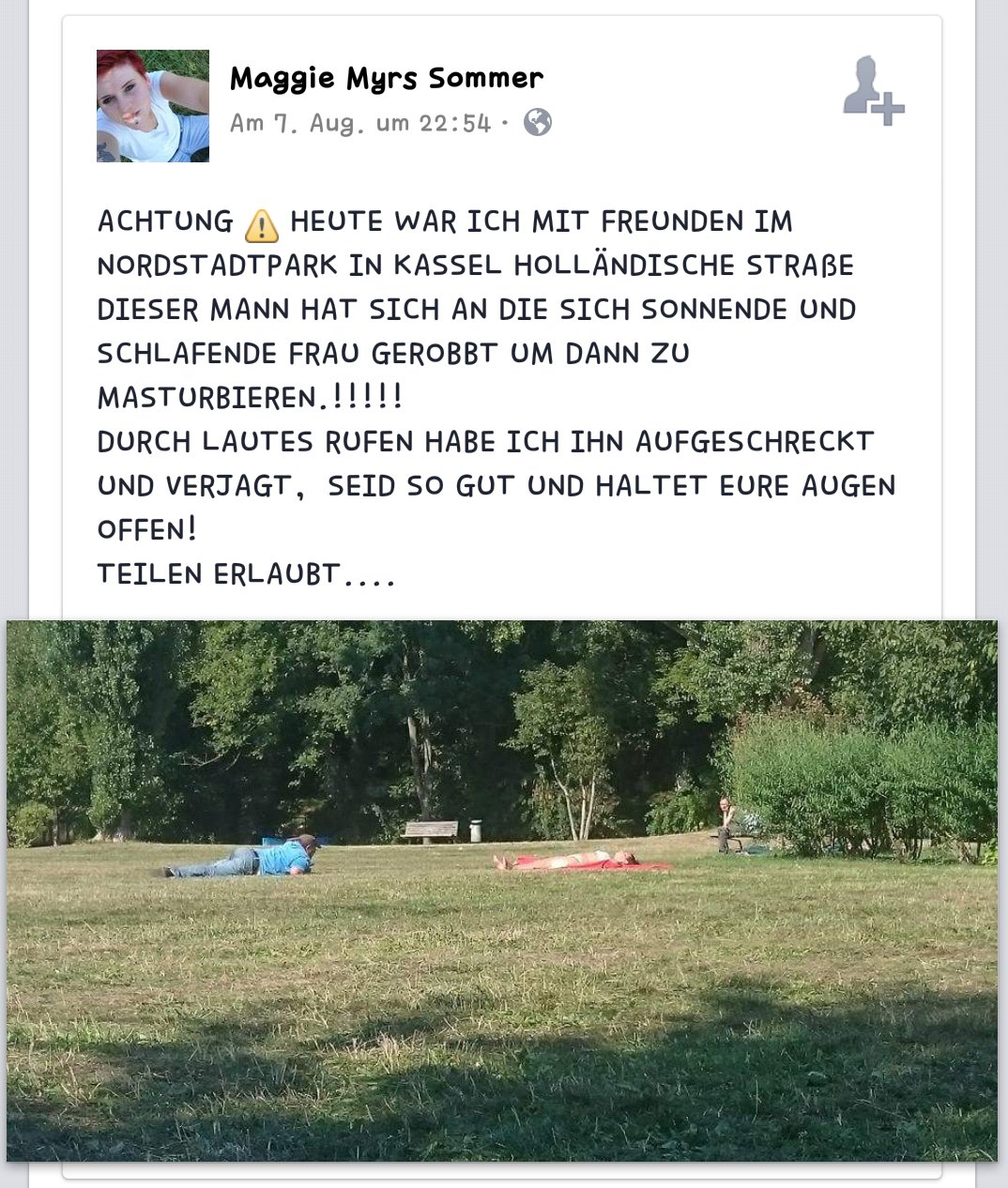Send friend request via add-friend icon
The width and height of the screenshot is (1008, 1188).
coord(873,90)
